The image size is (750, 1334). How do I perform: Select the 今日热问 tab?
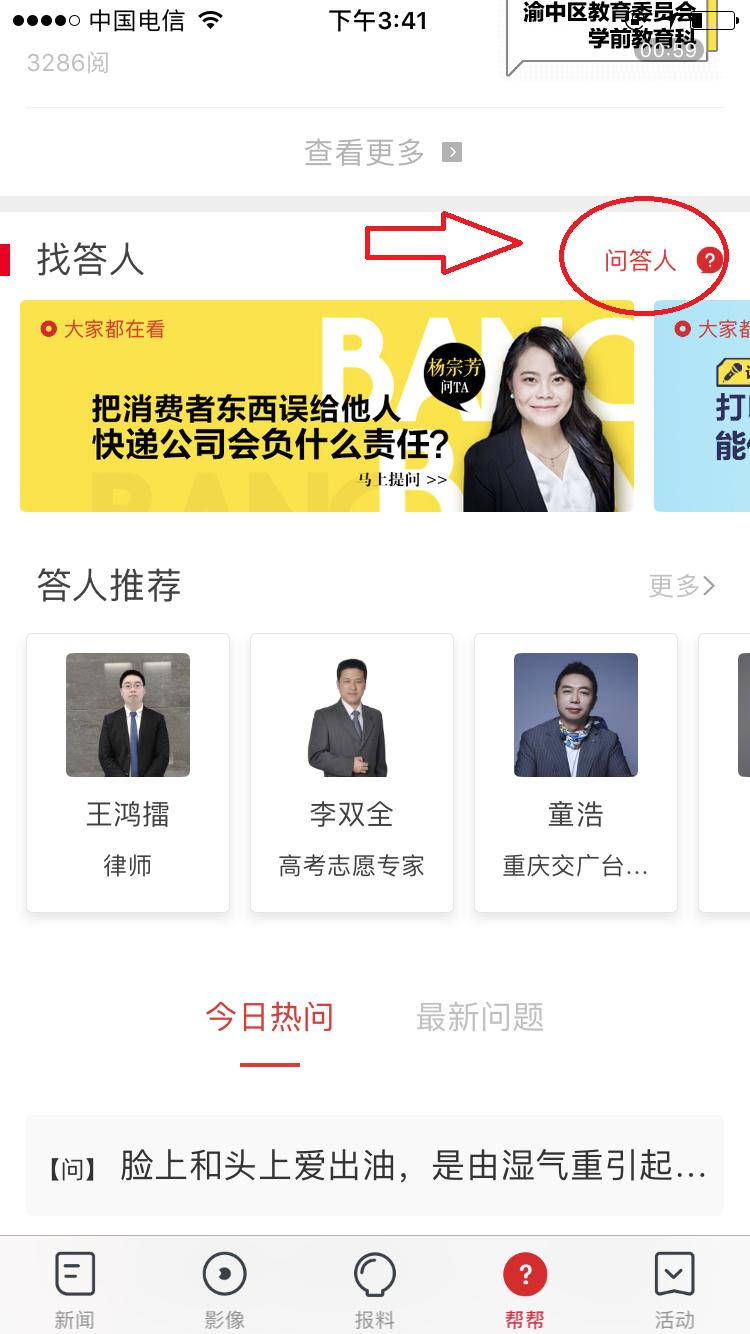(270, 1017)
